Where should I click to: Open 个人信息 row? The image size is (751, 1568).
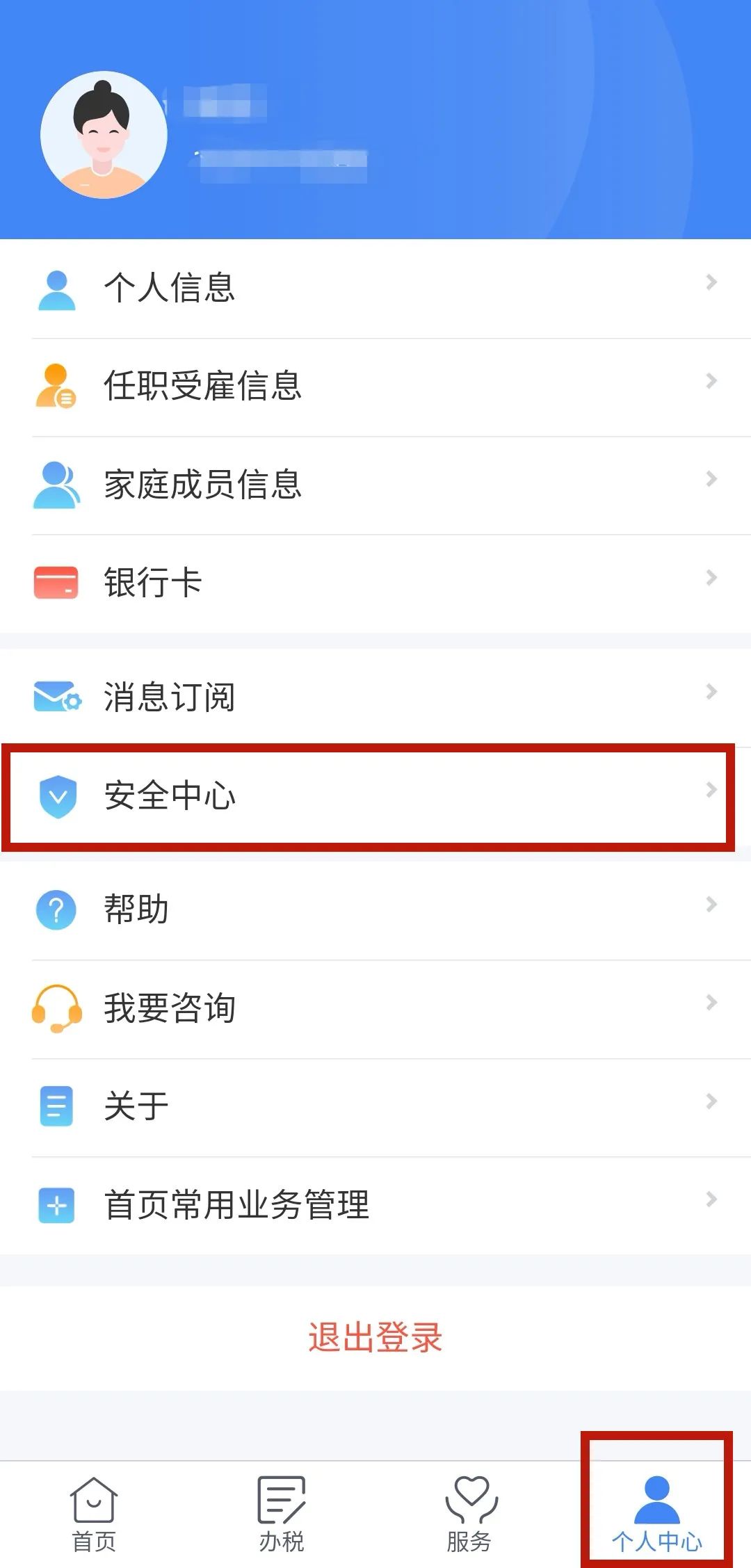tap(375, 288)
